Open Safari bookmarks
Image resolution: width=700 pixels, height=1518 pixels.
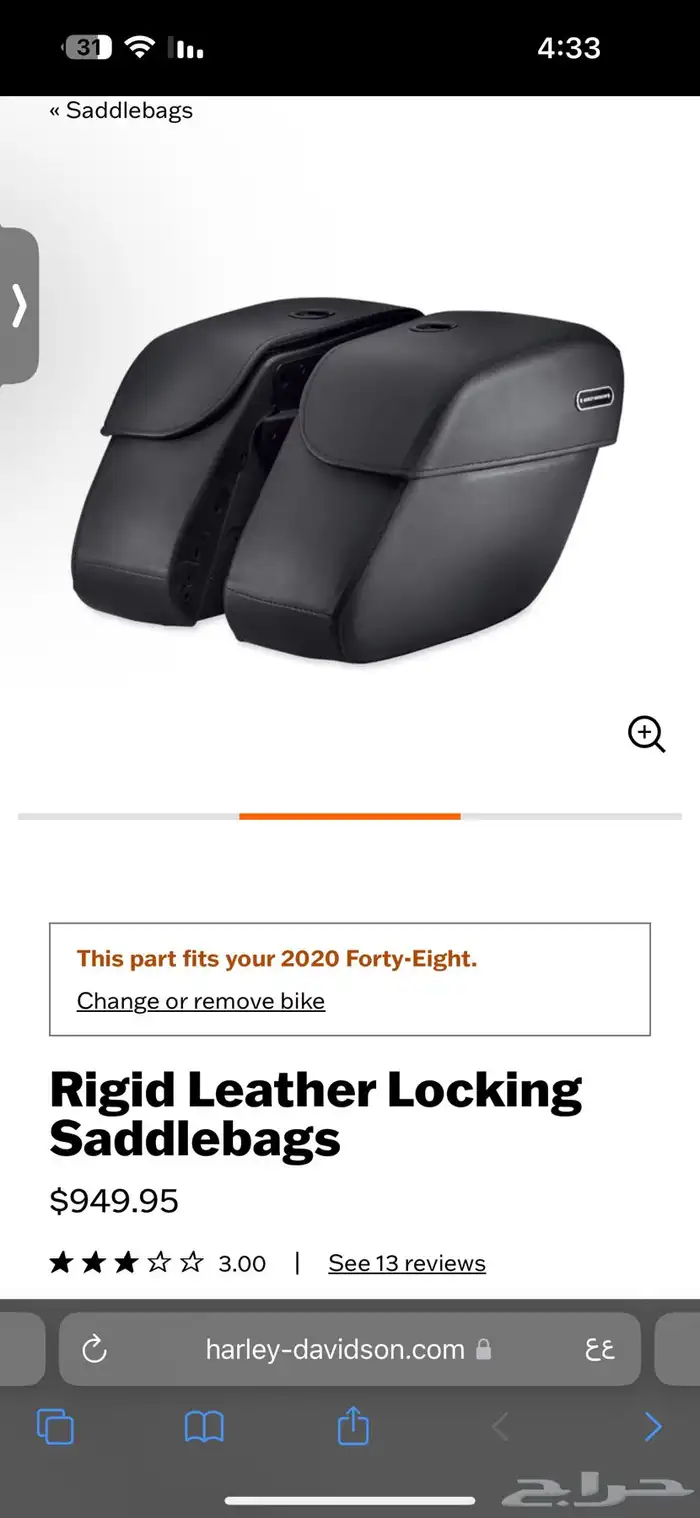204,1426
